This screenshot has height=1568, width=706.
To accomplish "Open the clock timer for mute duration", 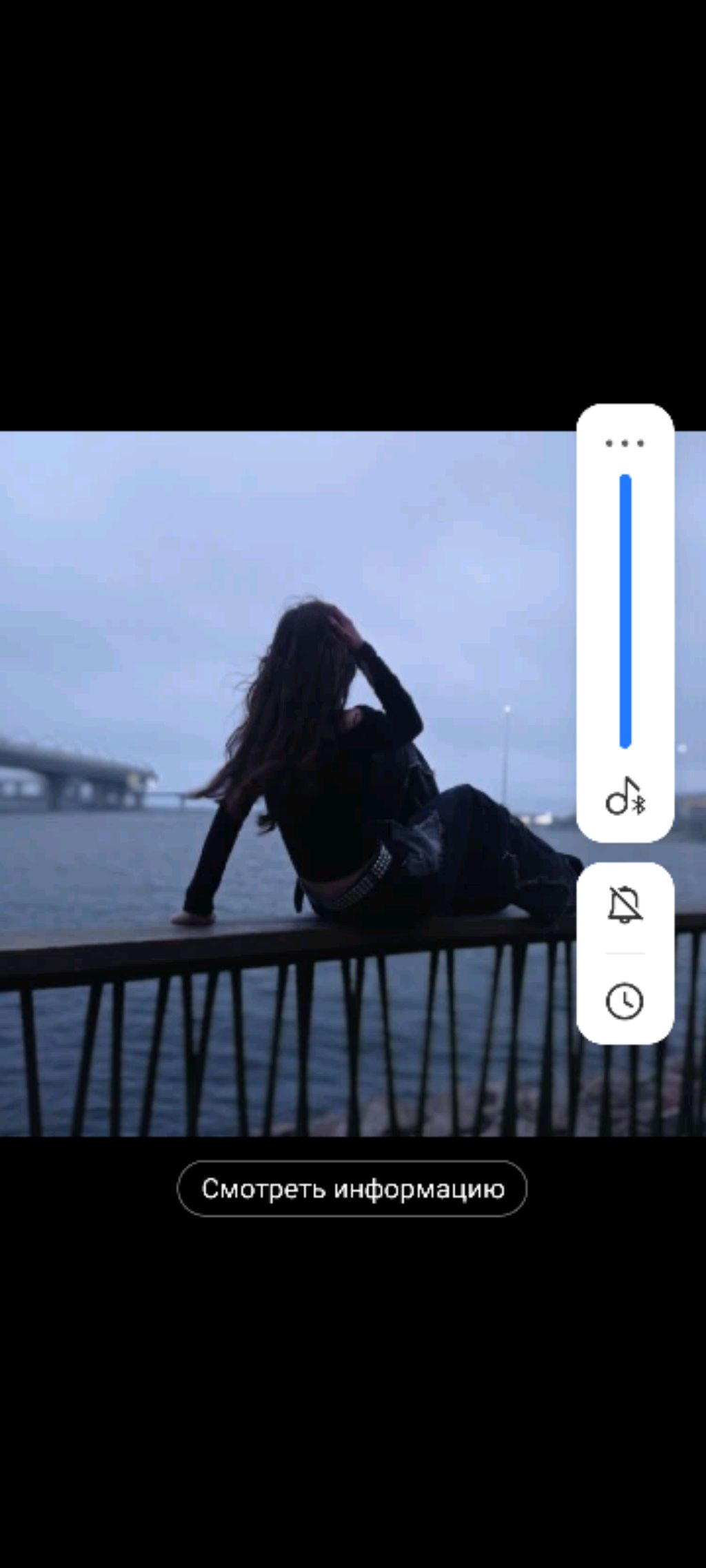I will (625, 1001).
